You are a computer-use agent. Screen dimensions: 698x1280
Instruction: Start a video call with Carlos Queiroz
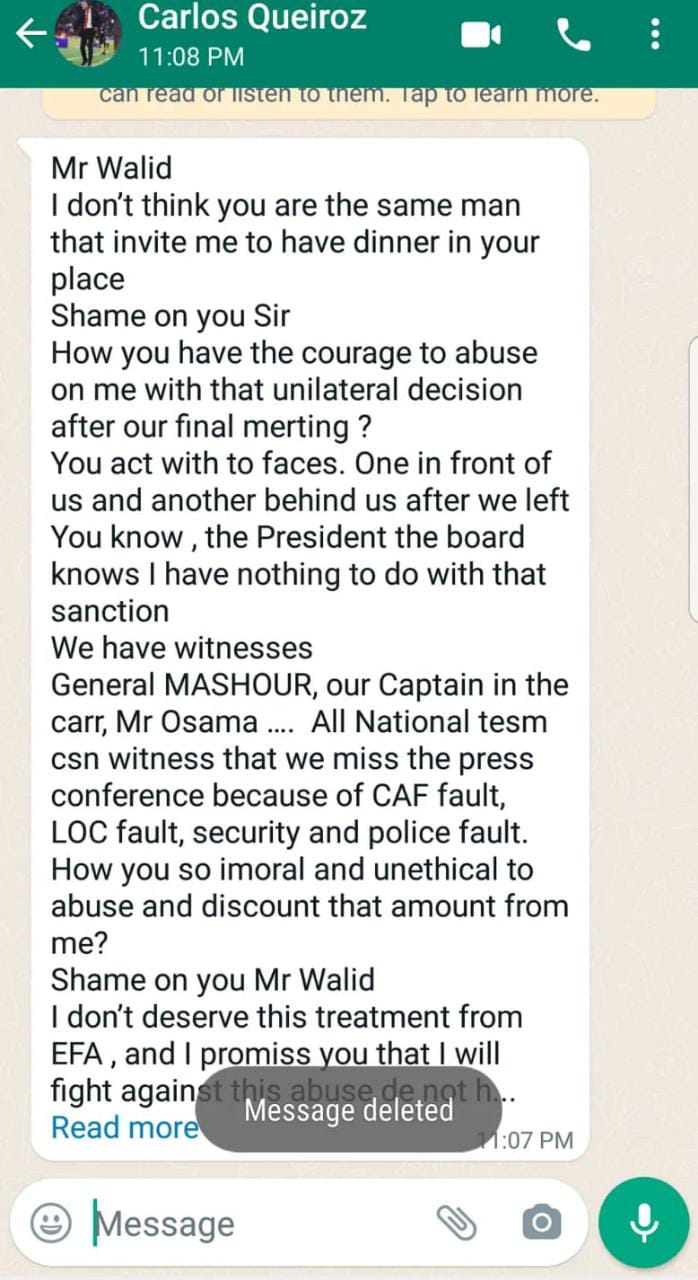480,36
